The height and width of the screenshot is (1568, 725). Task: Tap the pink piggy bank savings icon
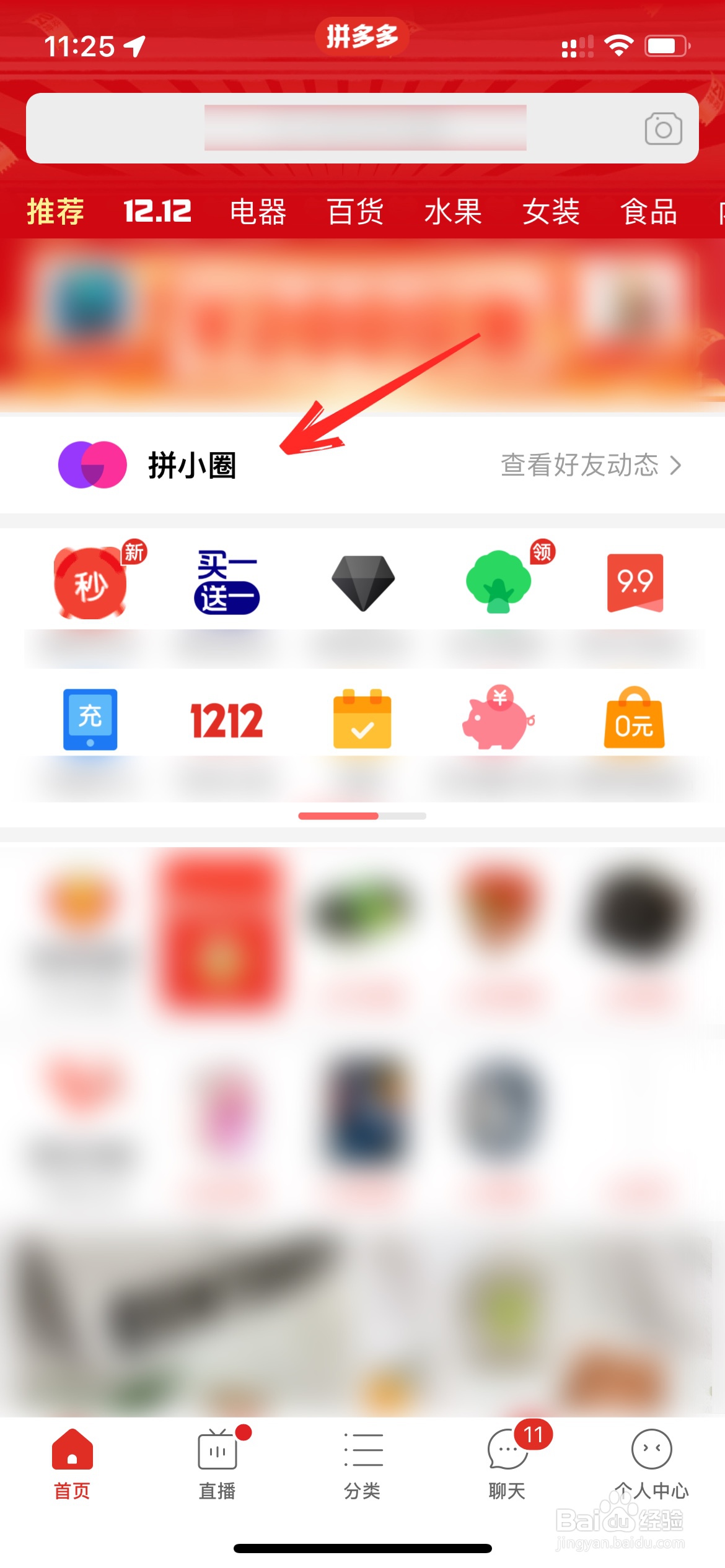point(498,718)
